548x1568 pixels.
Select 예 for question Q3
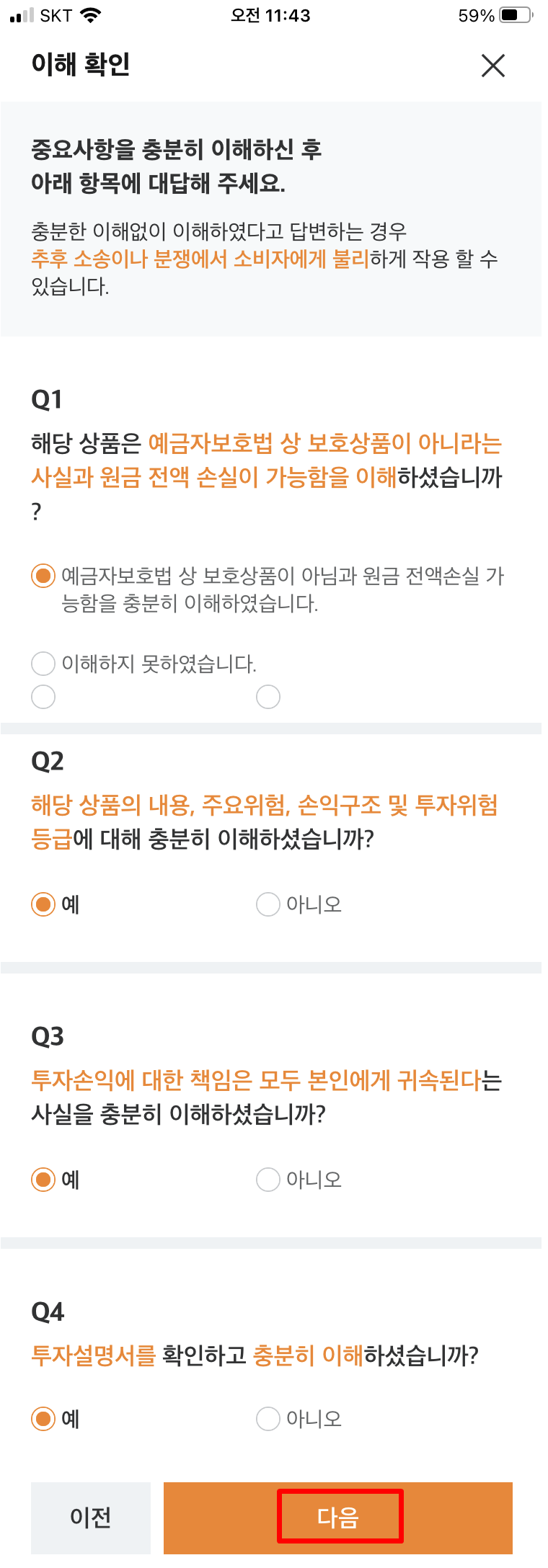43,1180
